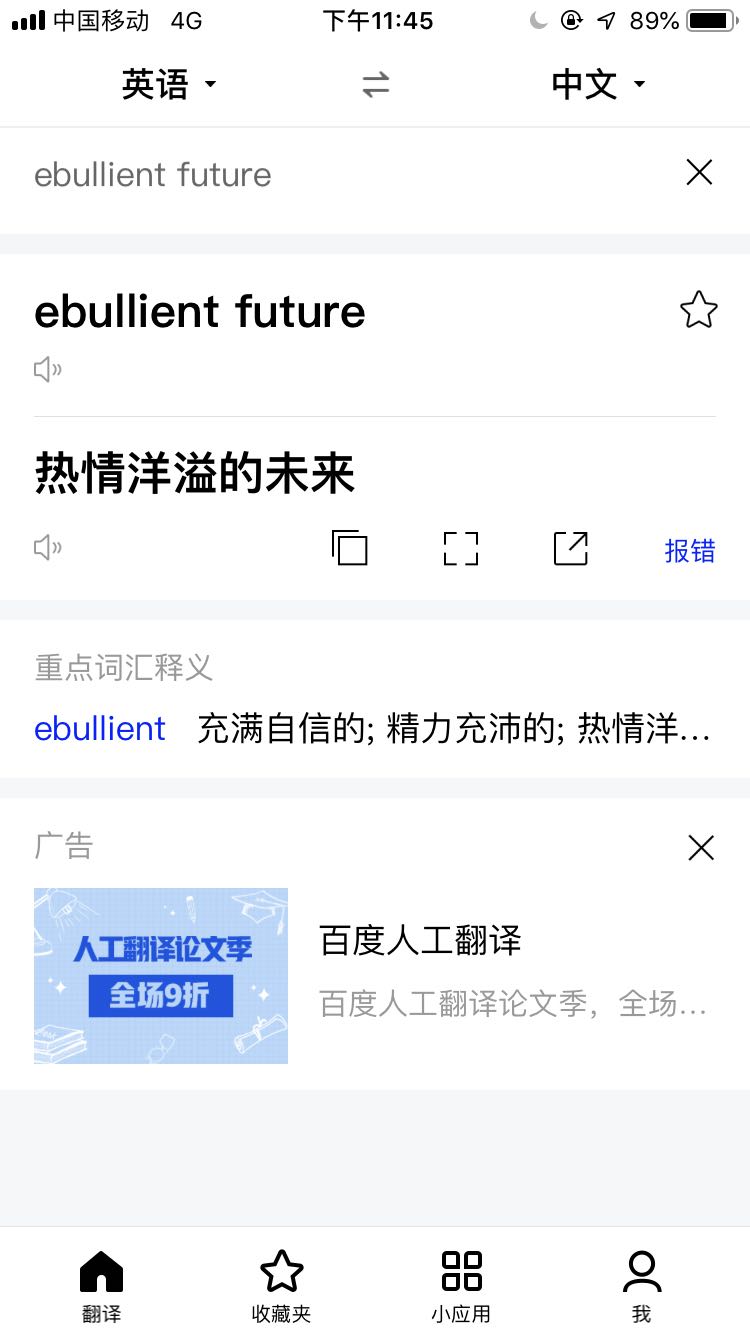Switch to the 翻译 tab
The image size is (750, 1334).
[x=101, y=1285]
